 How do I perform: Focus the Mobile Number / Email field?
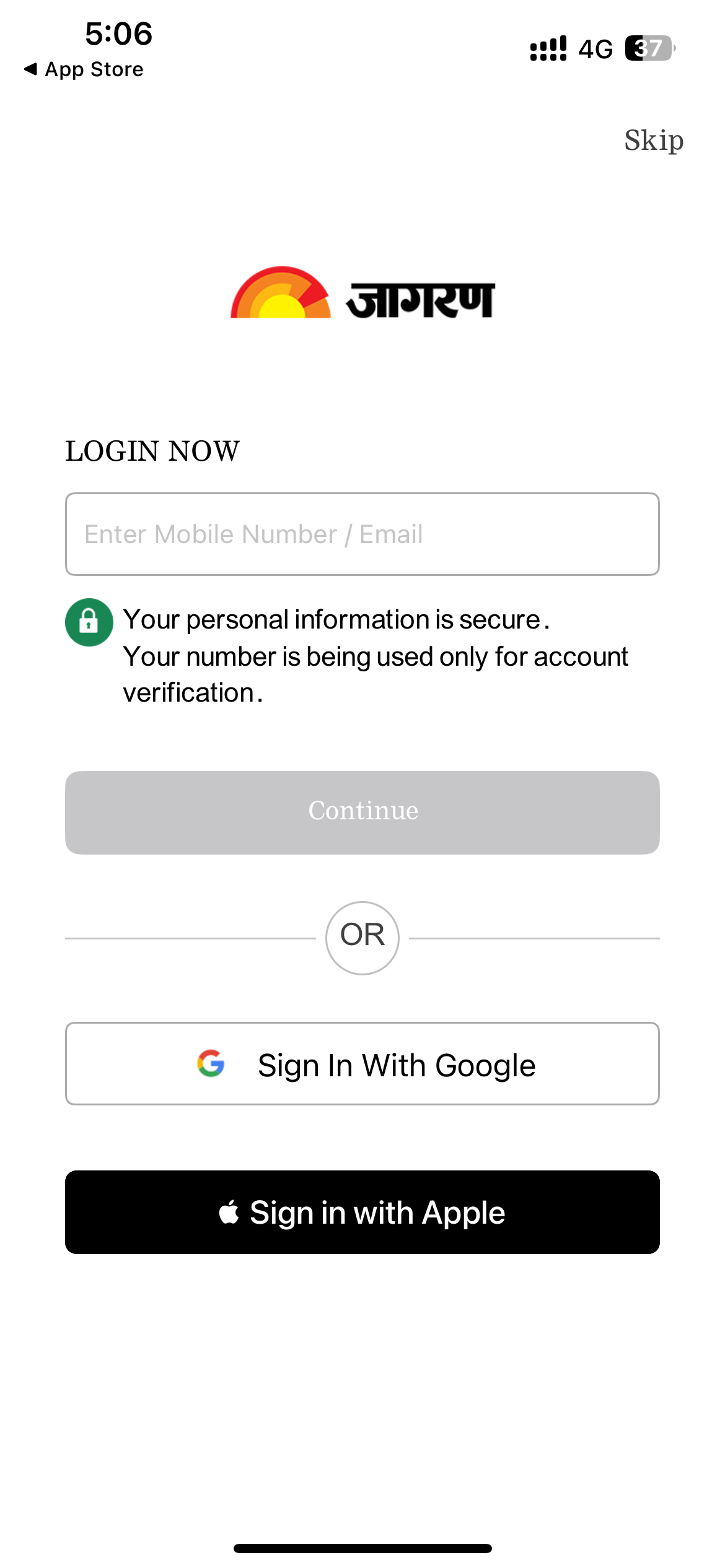pos(362,534)
